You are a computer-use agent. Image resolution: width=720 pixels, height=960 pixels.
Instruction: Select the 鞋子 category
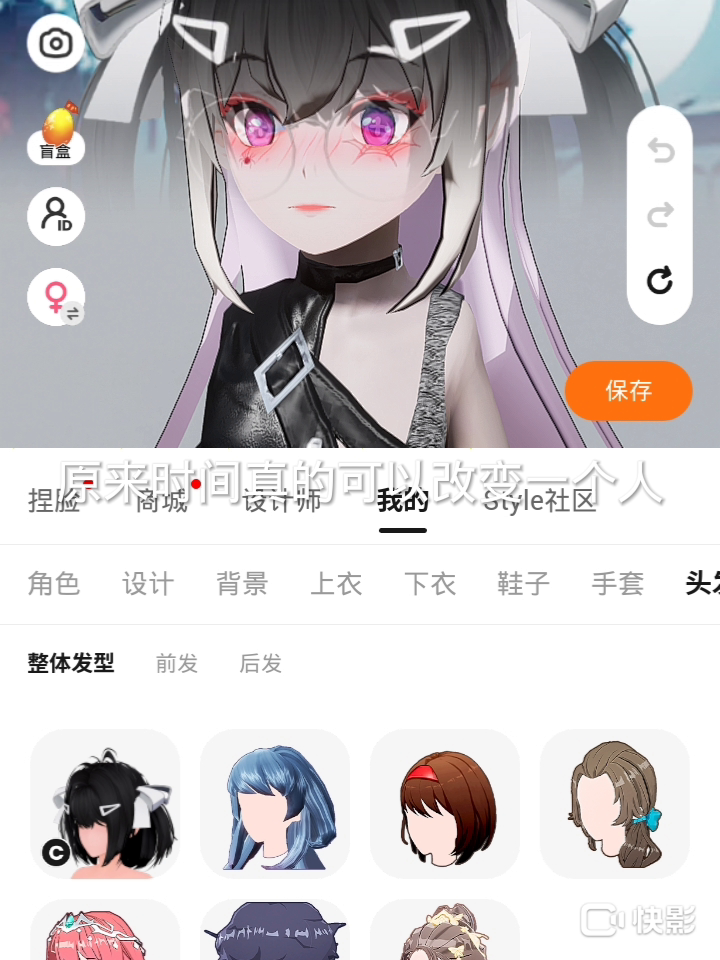tap(523, 584)
